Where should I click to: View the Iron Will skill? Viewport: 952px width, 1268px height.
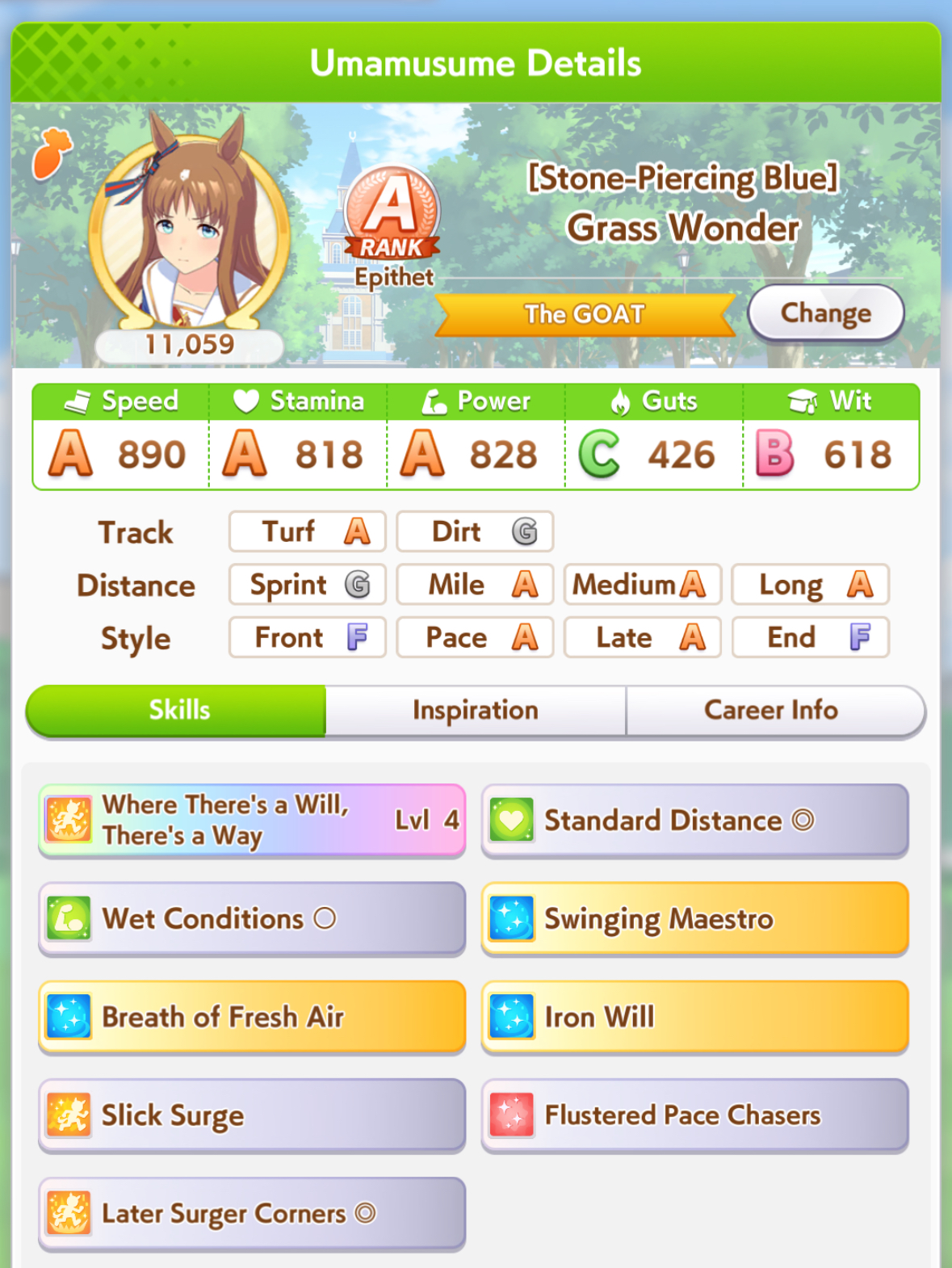pos(695,1018)
